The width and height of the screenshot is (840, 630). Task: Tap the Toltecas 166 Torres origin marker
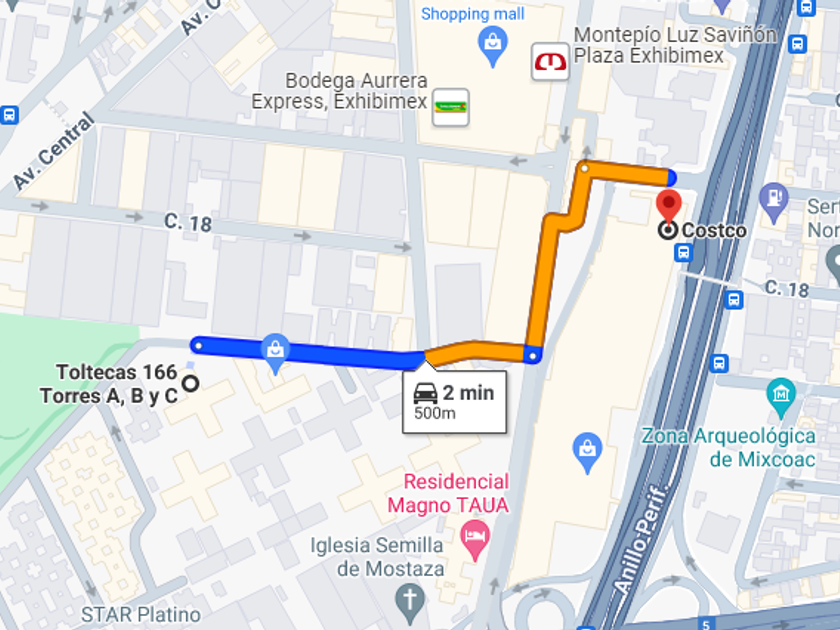191,384
